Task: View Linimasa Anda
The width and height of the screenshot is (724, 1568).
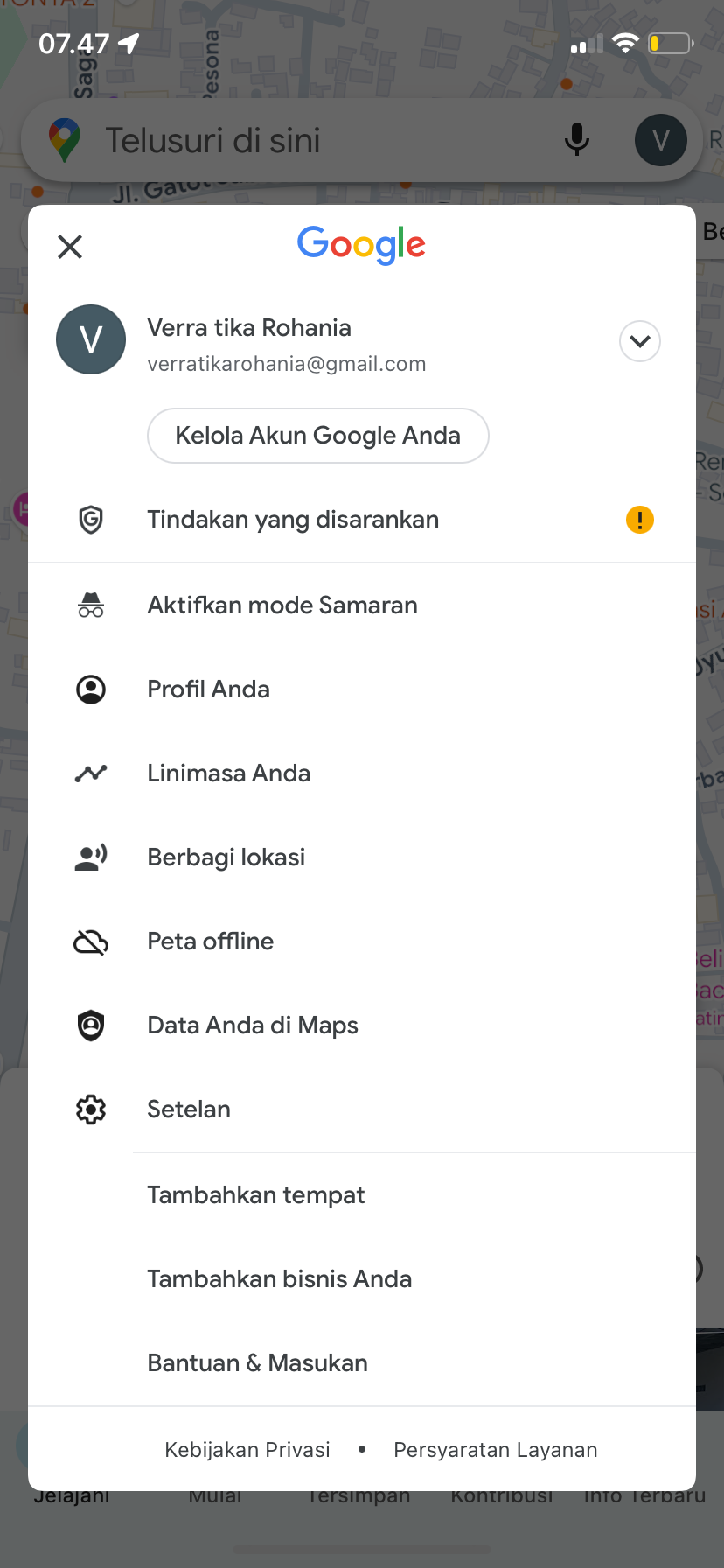Action: click(362, 773)
